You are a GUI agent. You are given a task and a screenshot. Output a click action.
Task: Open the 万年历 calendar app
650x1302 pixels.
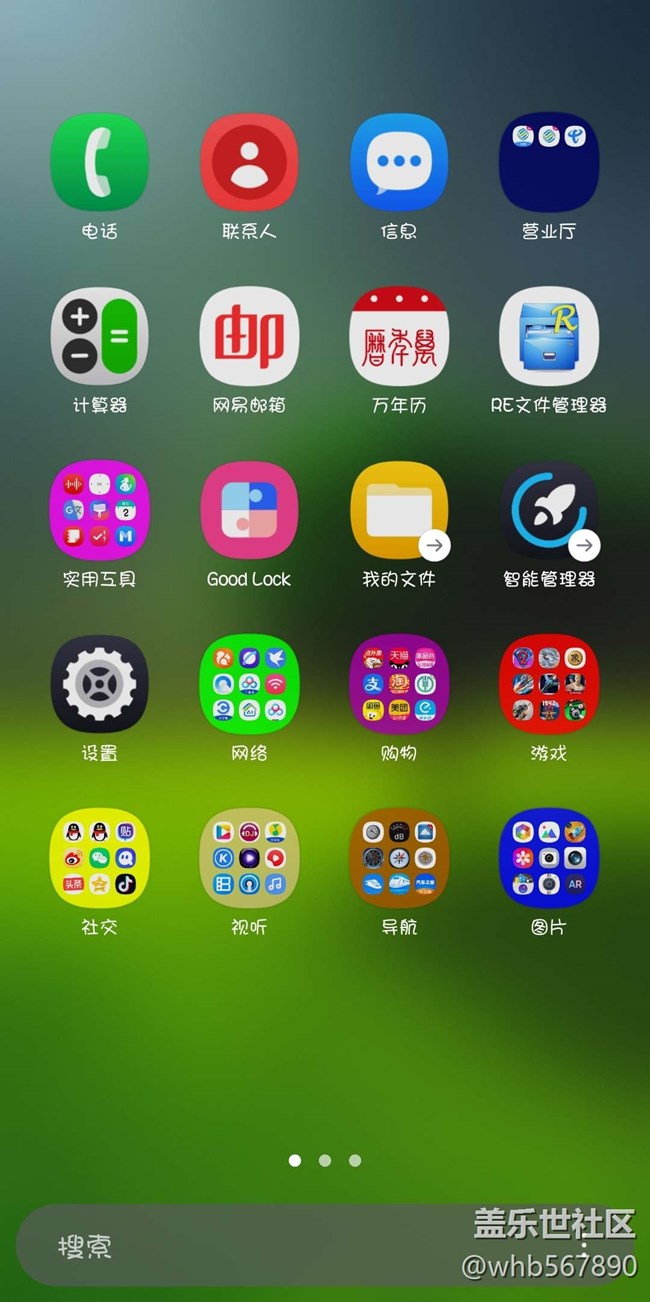click(399, 336)
